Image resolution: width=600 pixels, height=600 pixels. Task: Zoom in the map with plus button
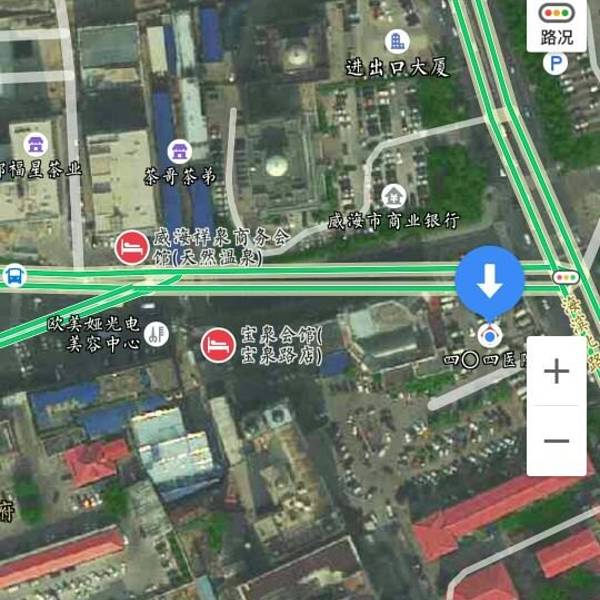coord(556,371)
